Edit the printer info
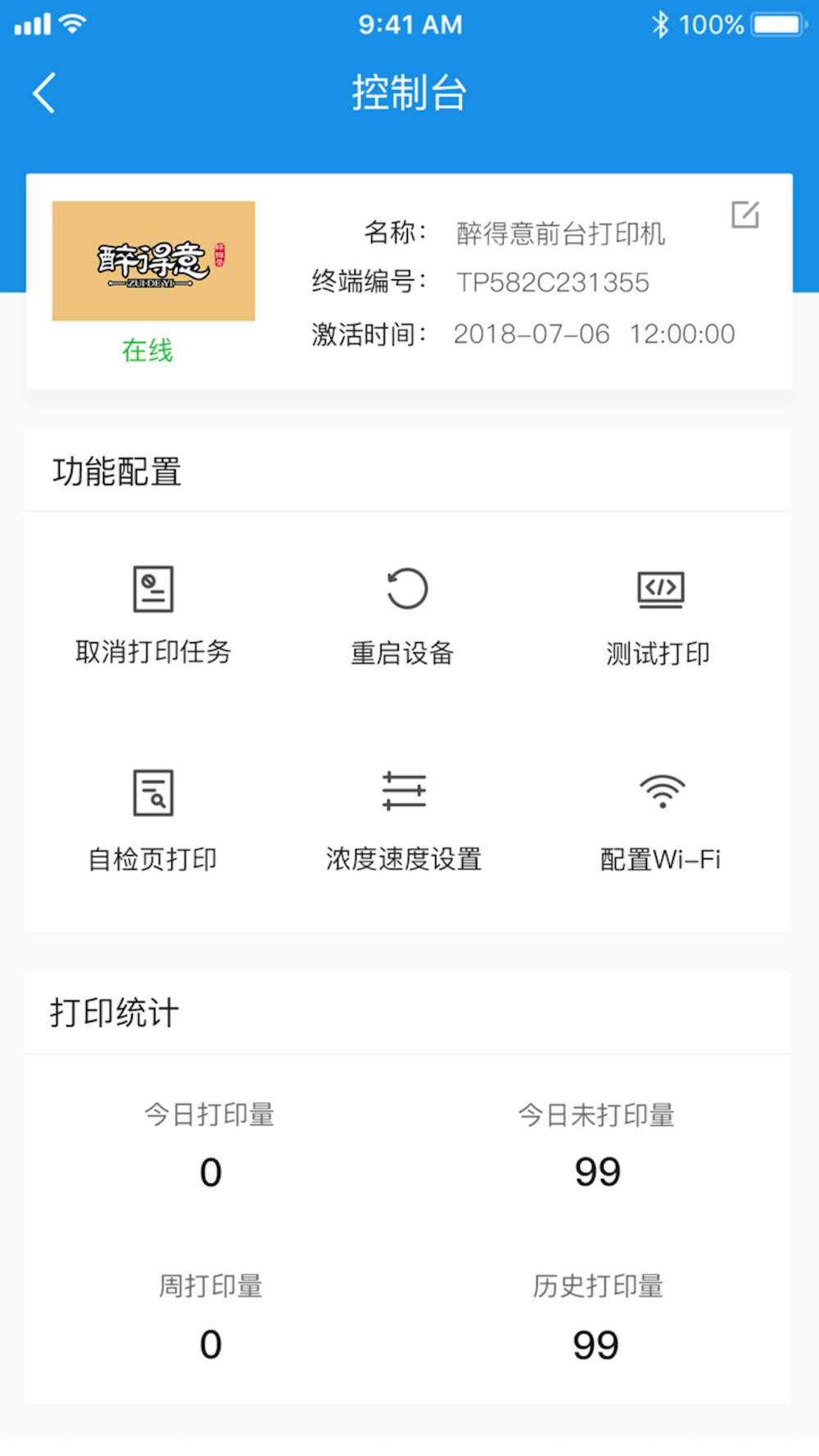The width and height of the screenshot is (819, 1456). pos(745,215)
